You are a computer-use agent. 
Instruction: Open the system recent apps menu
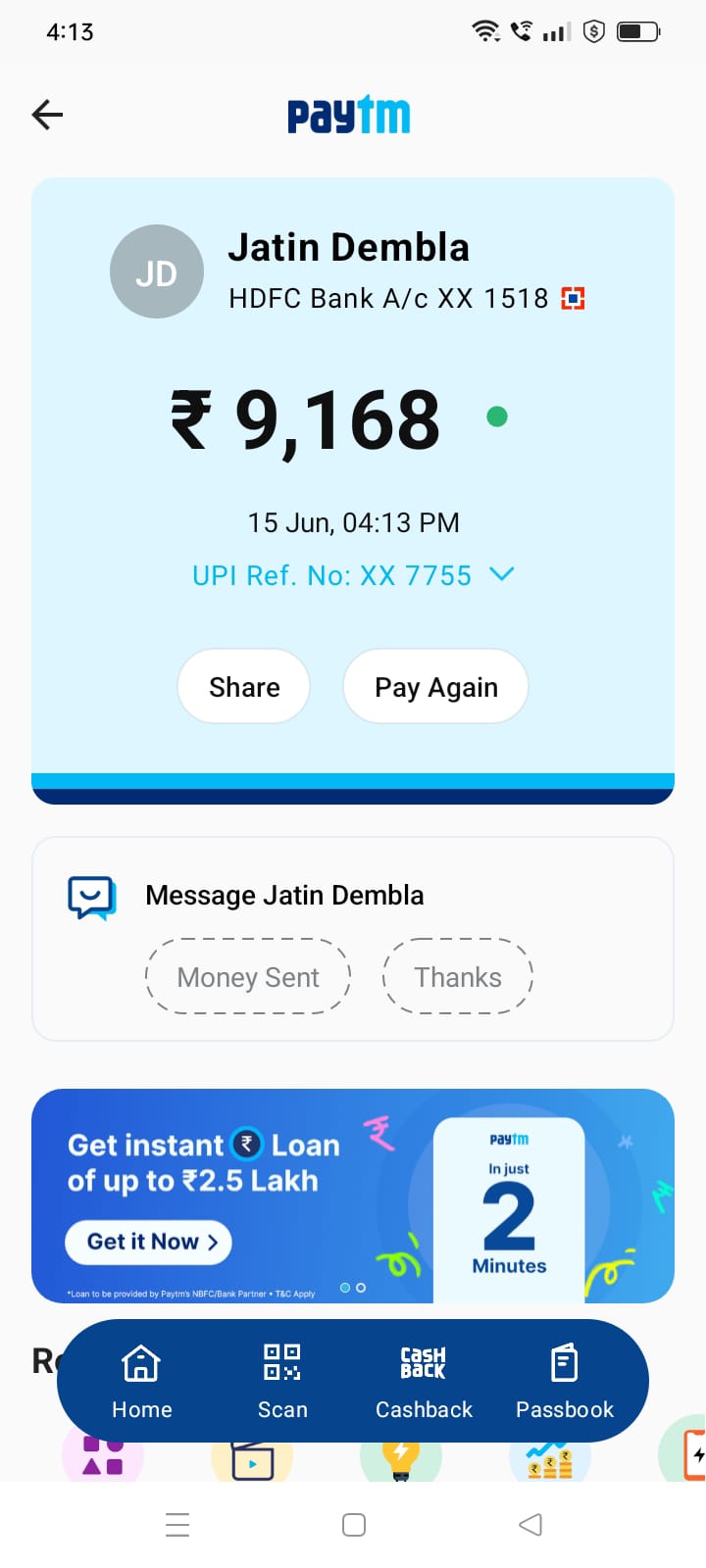[x=177, y=1525]
